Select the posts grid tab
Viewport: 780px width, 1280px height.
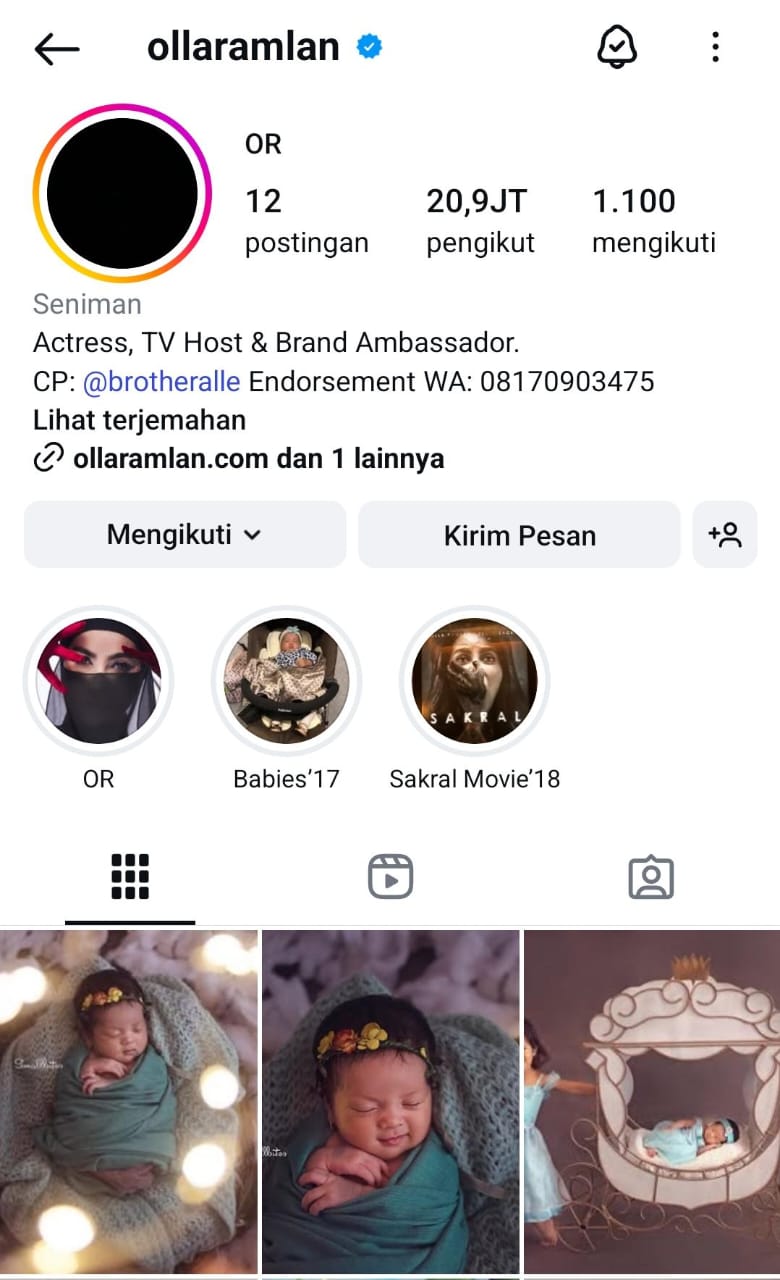coord(130,877)
